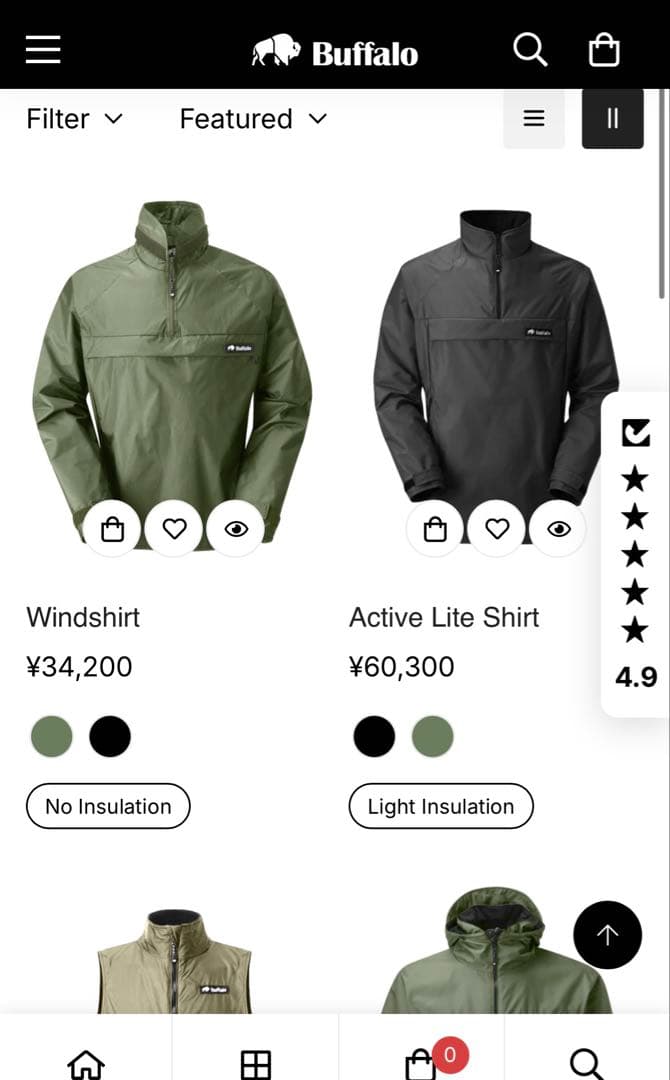
Task: Open the hamburger menu
Action: [43, 48]
